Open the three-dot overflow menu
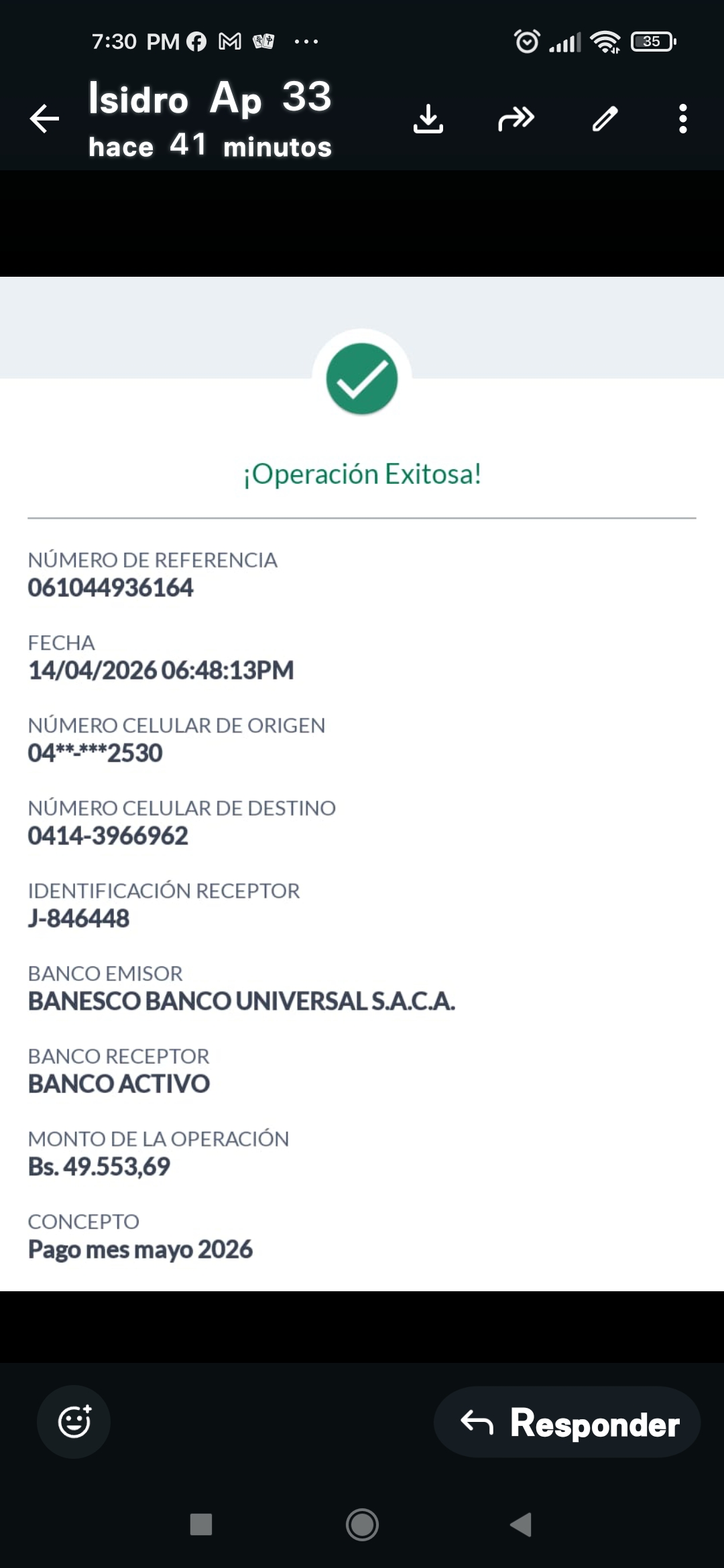 [682, 119]
